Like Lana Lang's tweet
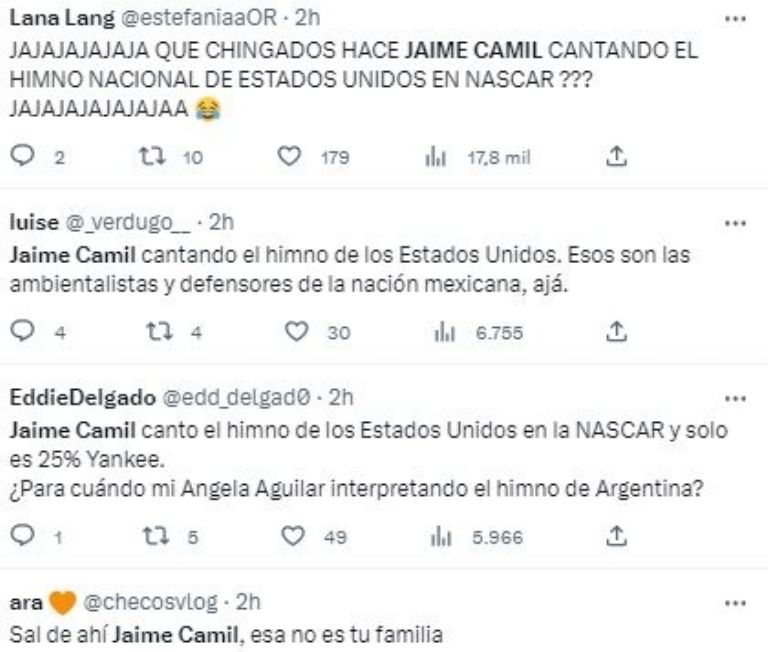768x652 pixels. tap(296, 156)
